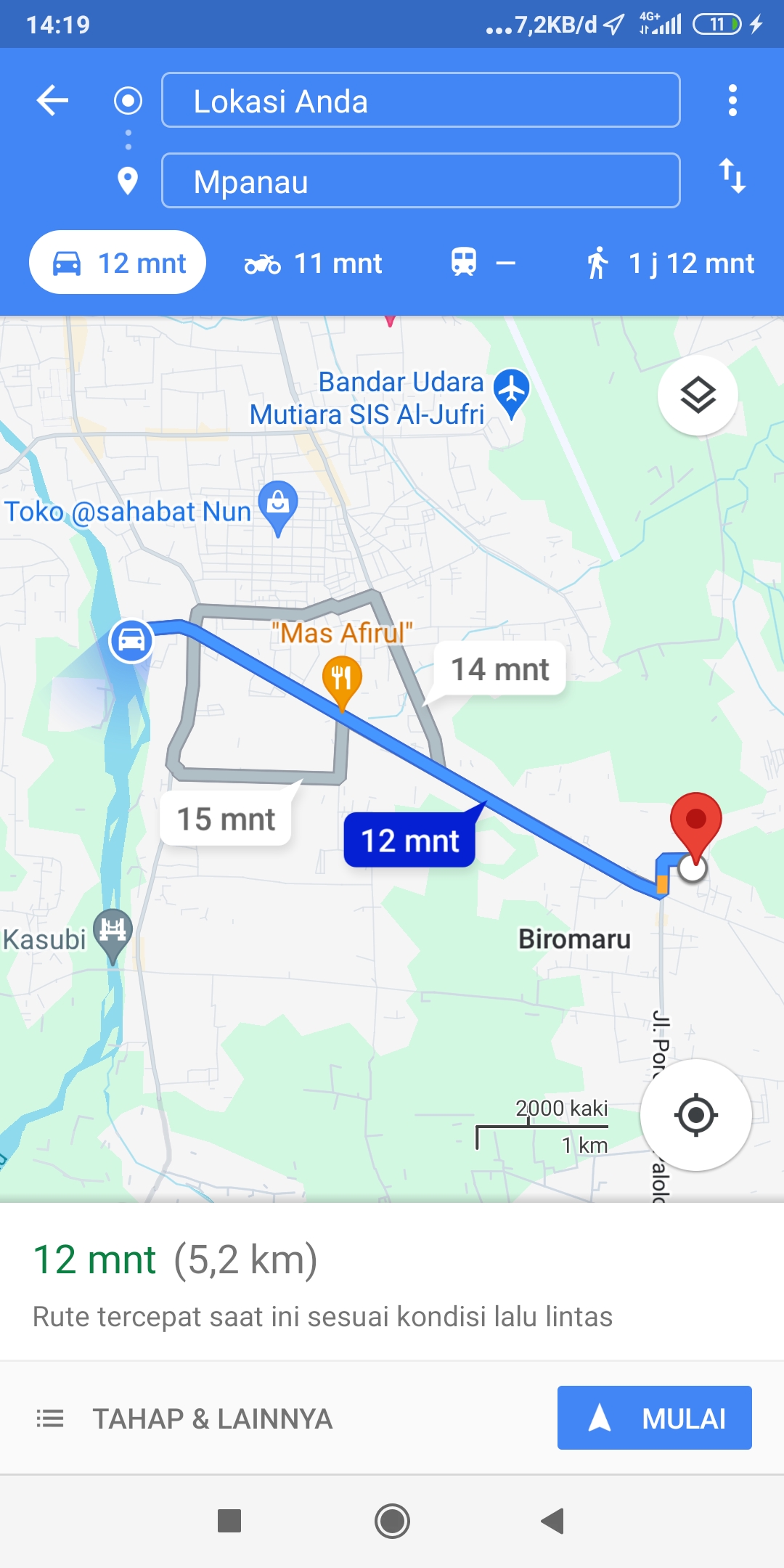Screen dimensions: 784x1568
Task: Select the 15 mnt alternate route
Action: [226, 819]
